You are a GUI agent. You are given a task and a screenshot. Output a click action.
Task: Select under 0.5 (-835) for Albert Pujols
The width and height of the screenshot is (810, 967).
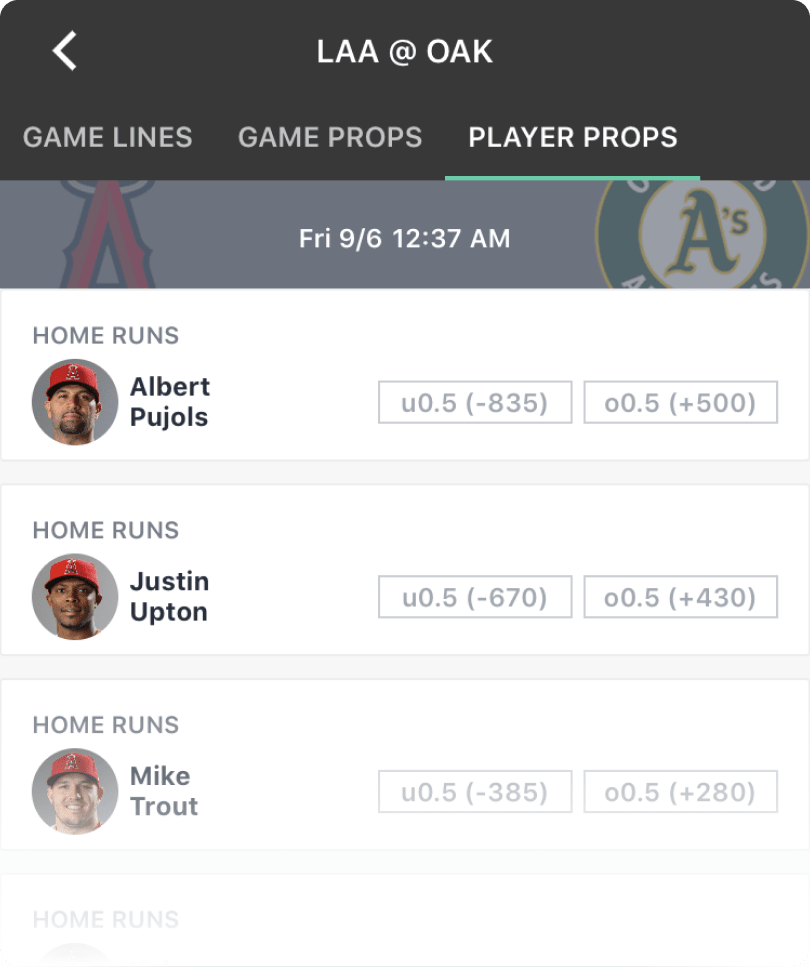[474, 402]
